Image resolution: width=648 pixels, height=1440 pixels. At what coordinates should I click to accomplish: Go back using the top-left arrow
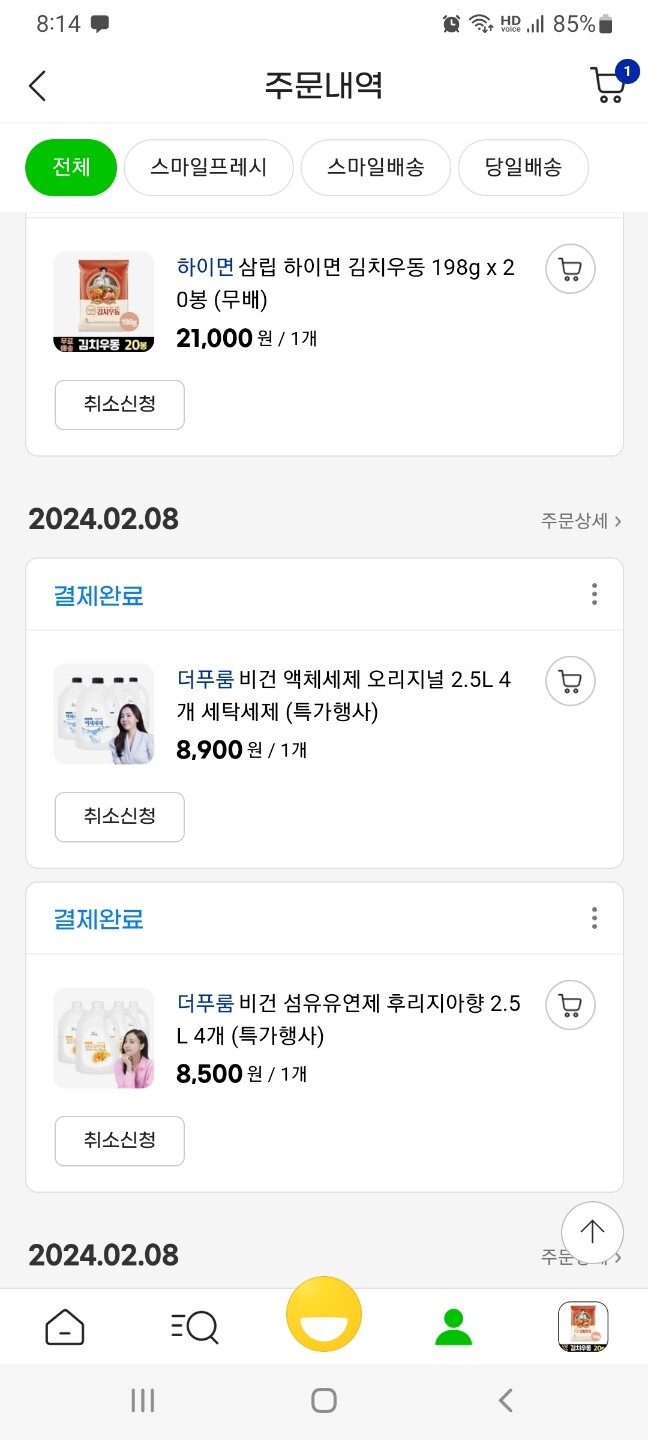click(37, 86)
